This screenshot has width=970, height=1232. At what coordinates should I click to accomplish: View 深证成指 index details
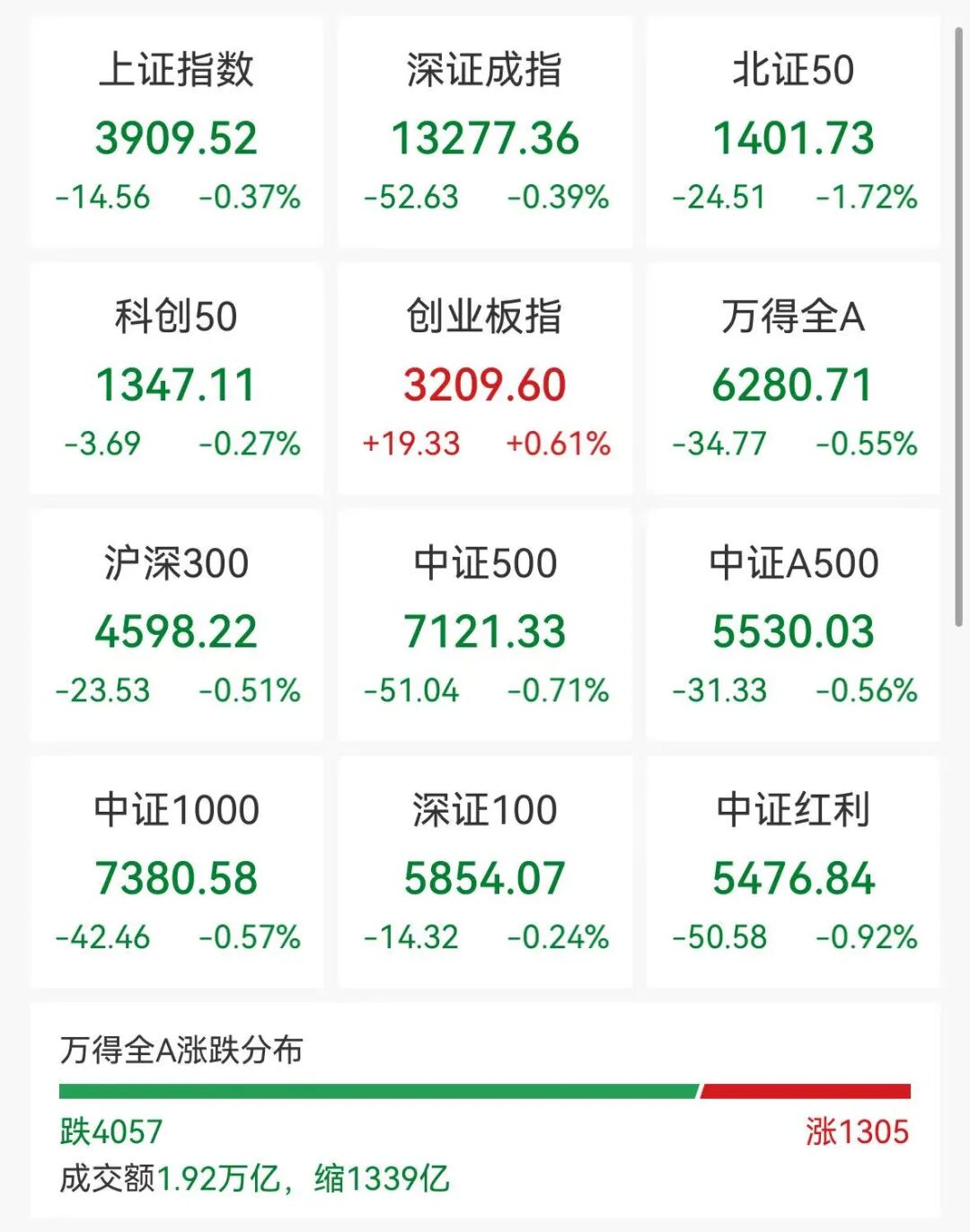point(485,133)
